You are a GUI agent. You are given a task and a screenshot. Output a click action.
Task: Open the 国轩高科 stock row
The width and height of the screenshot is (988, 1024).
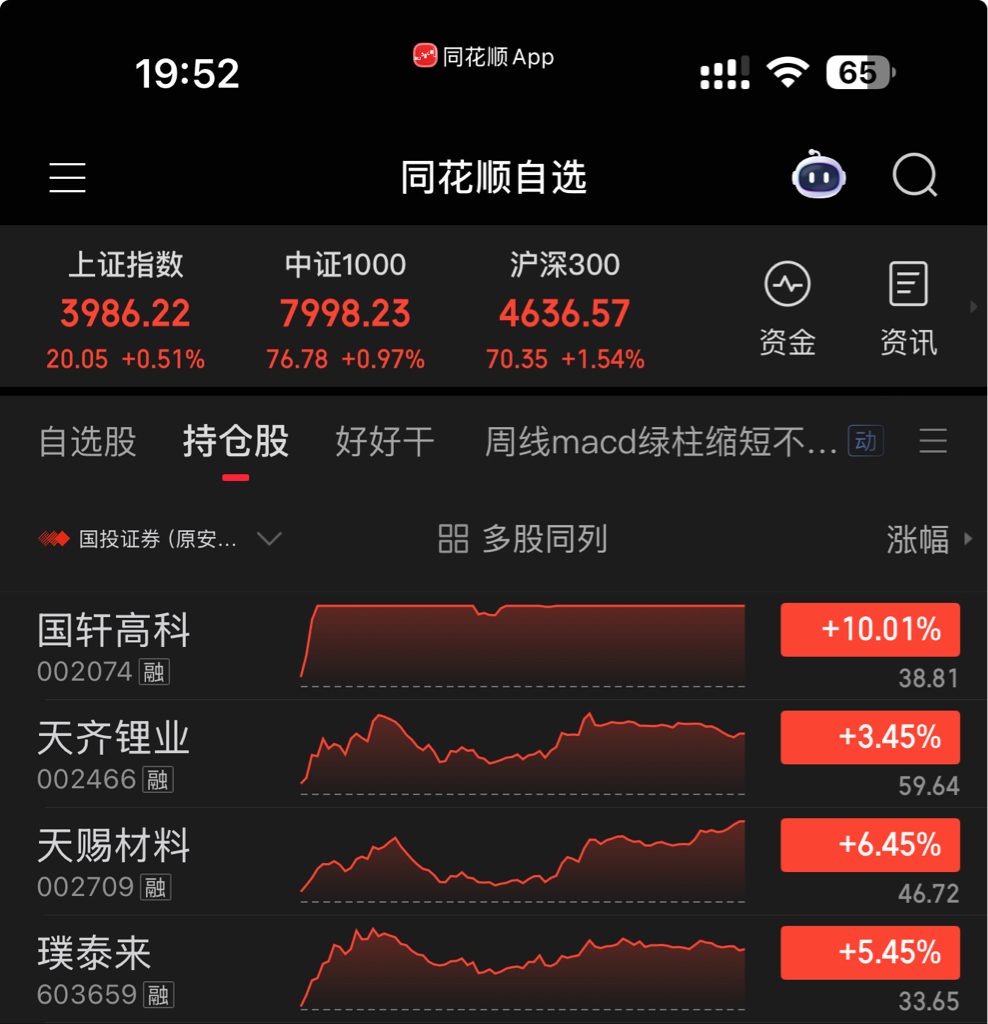(494, 646)
